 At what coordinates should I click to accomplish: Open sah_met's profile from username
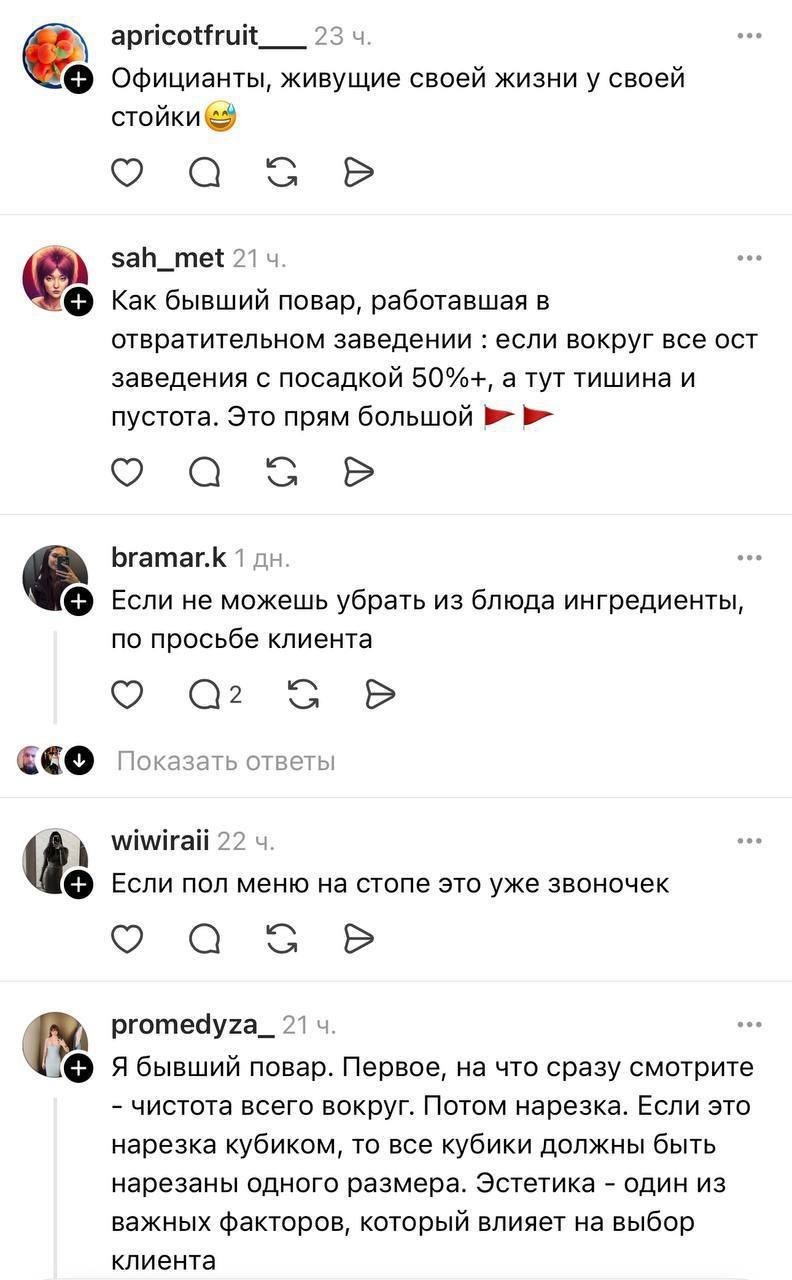[x=167, y=257]
